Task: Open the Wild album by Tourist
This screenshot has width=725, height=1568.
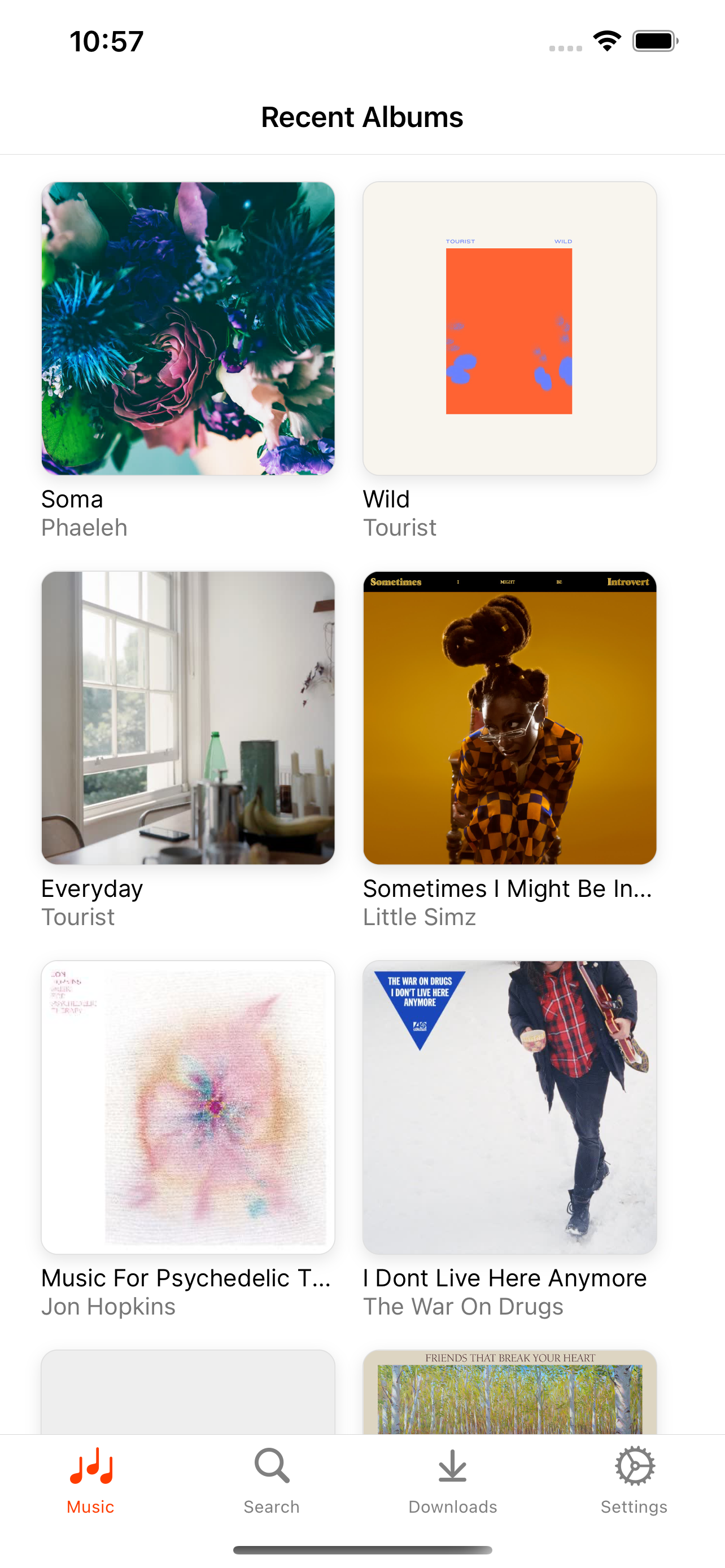Action: [509, 329]
